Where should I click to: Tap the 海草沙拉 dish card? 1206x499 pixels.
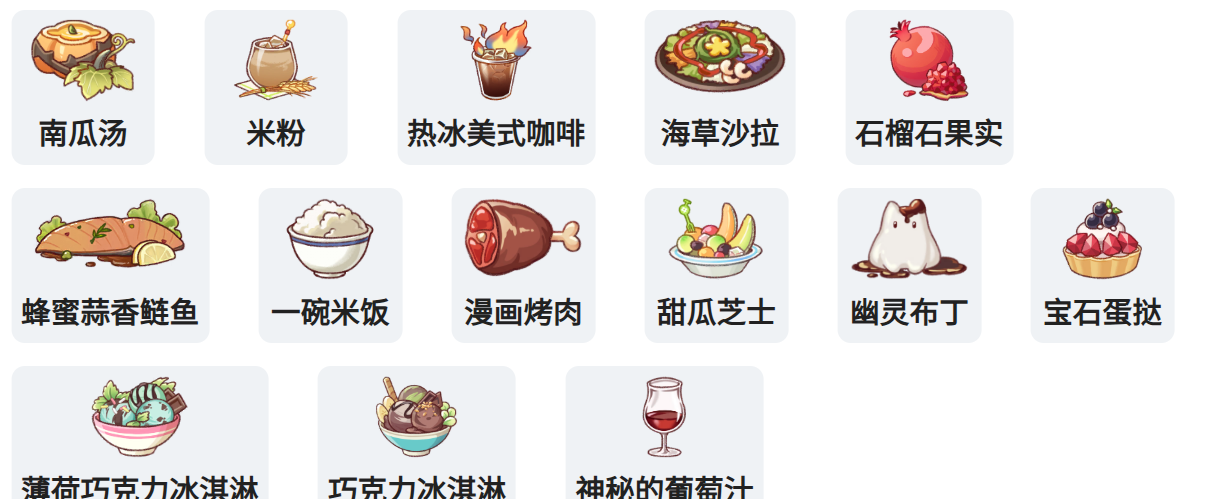(x=720, y=88)
